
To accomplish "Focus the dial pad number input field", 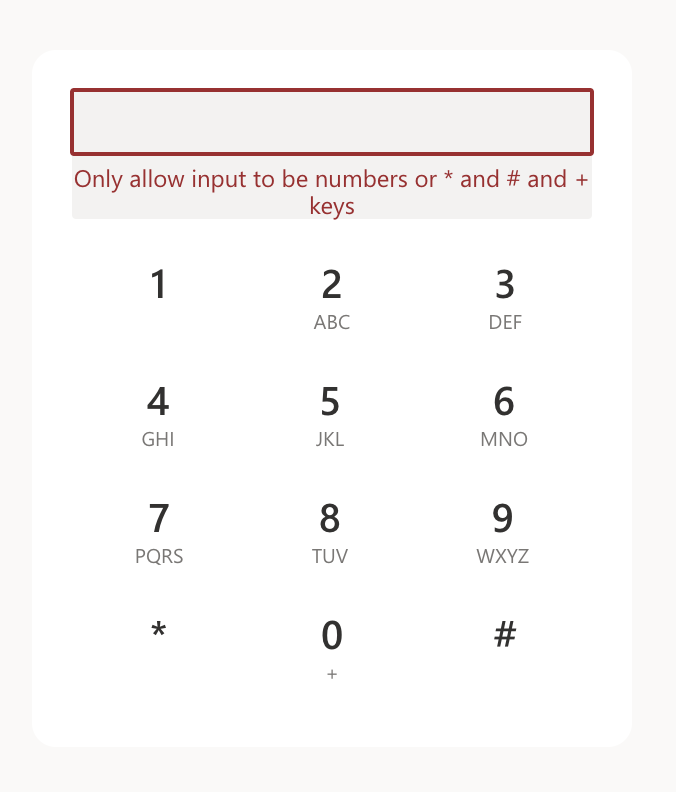I will [x=332, y=122].
